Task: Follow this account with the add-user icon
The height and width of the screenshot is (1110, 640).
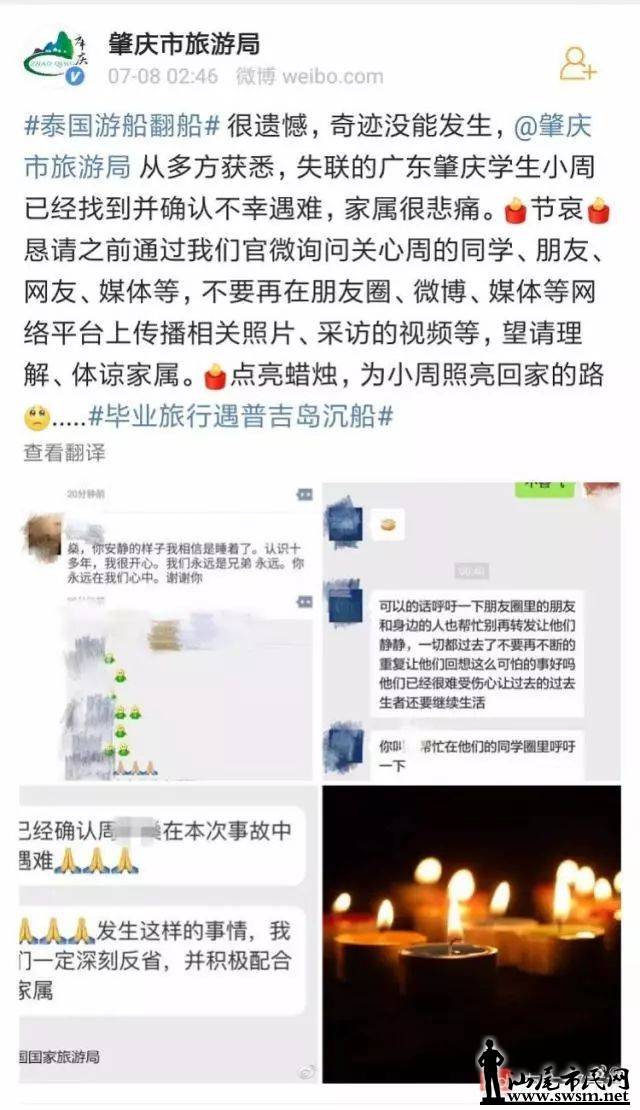Action: [x=577, y=63]
